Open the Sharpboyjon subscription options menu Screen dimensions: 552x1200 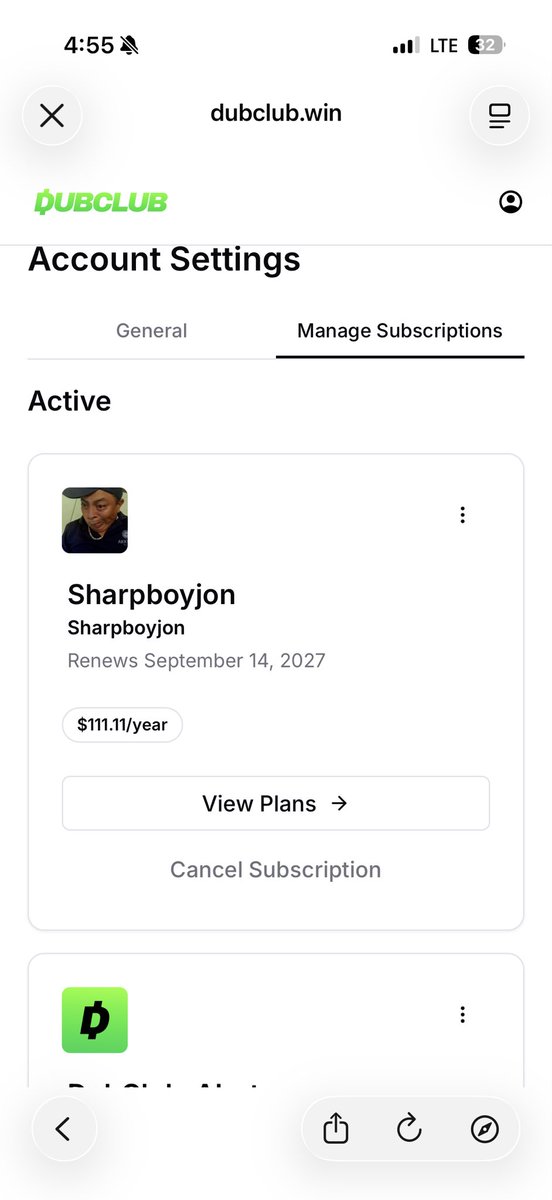(462, 515)
